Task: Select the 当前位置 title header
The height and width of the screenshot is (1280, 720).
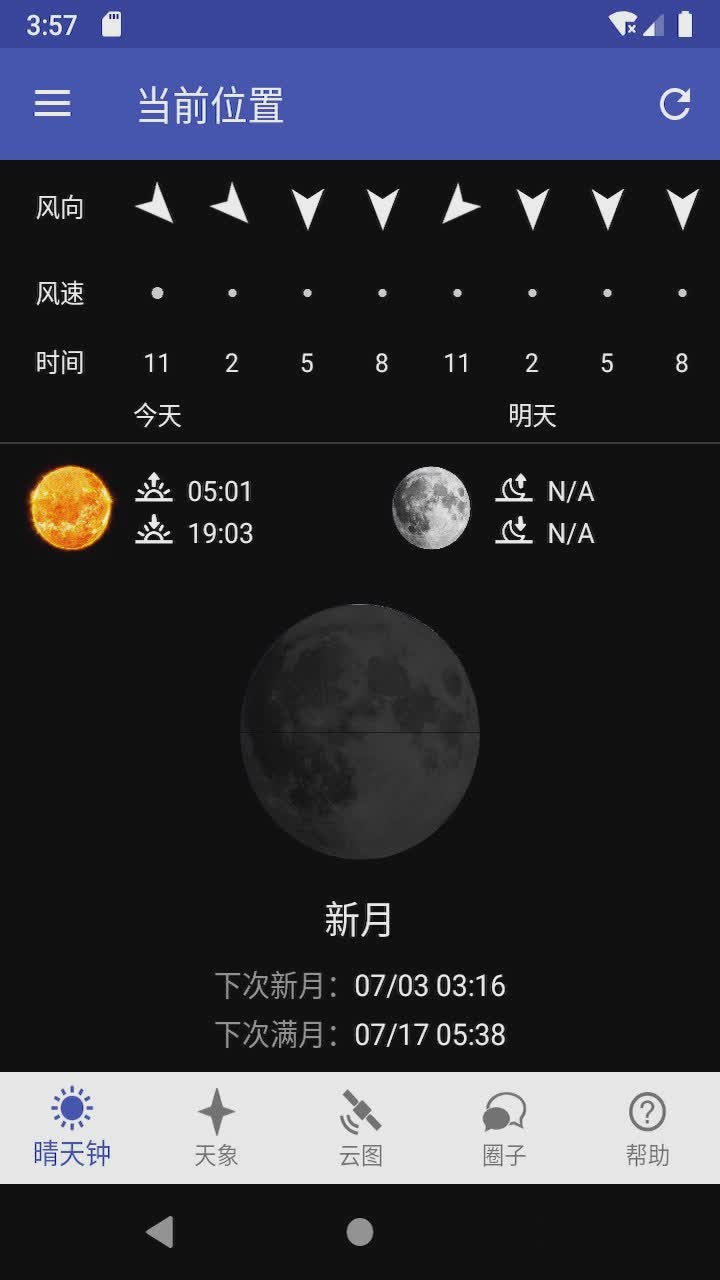Action: [211, 104]
